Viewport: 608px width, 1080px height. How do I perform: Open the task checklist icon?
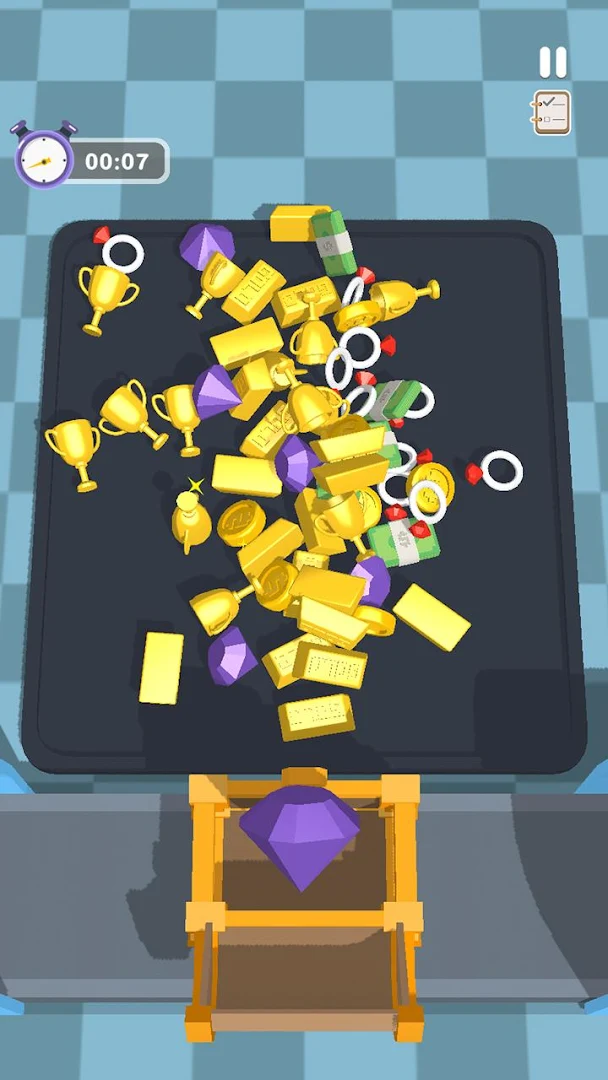pos(552,113)
